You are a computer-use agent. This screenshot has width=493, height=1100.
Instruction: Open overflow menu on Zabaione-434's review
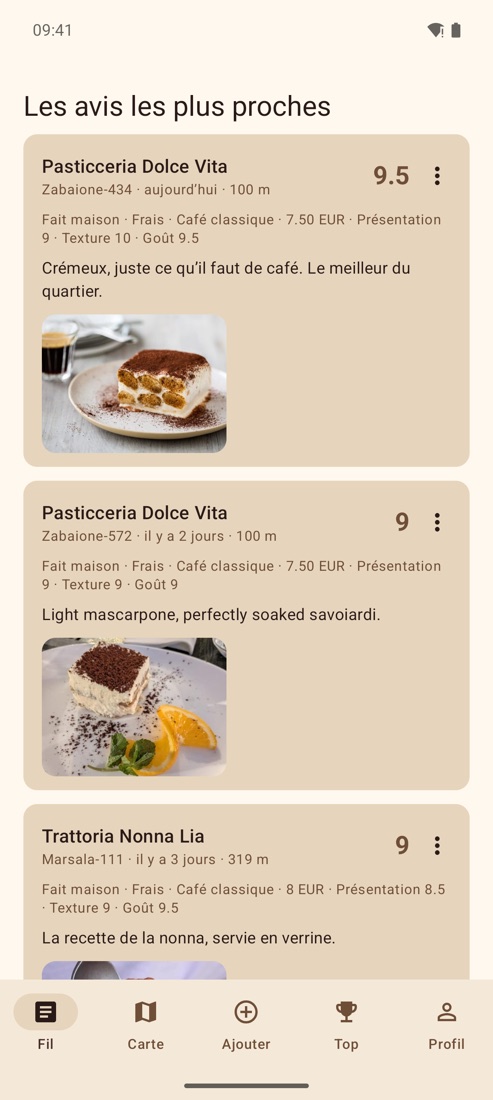(x=437, y=176)
